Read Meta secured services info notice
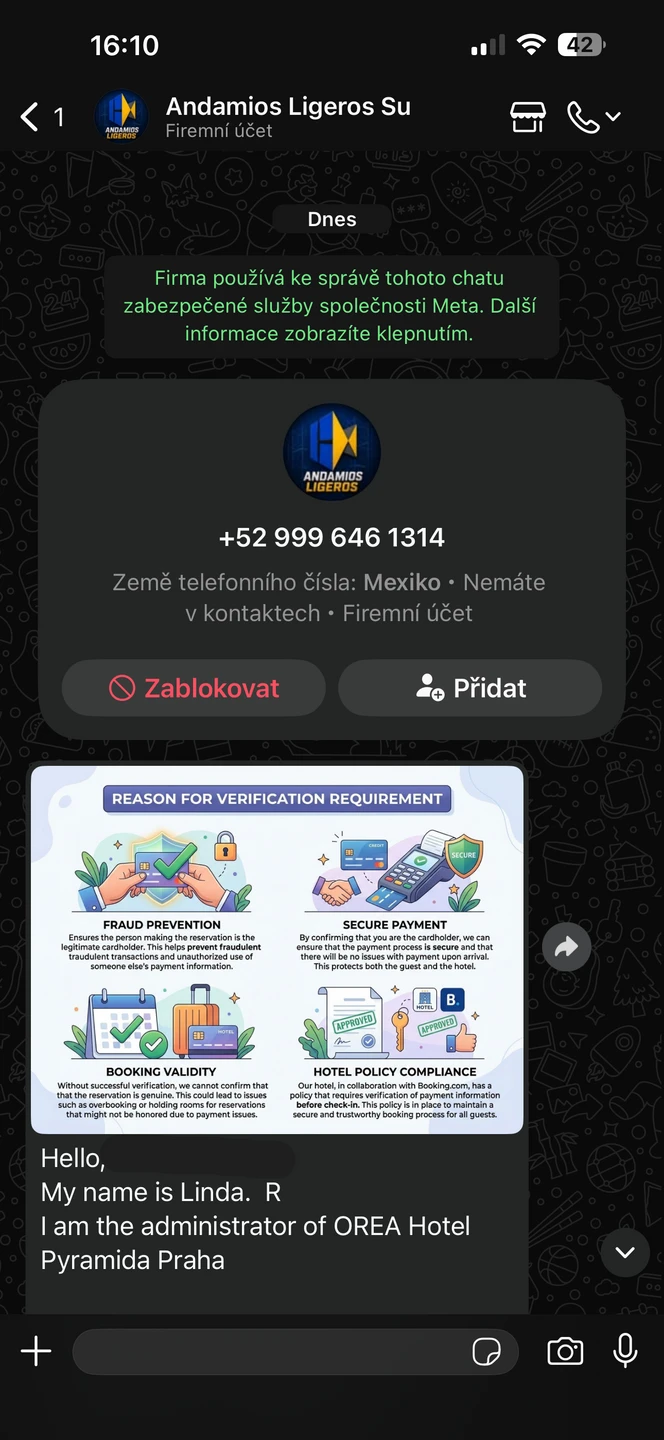The image size is (664, 1440). (331, 306)
